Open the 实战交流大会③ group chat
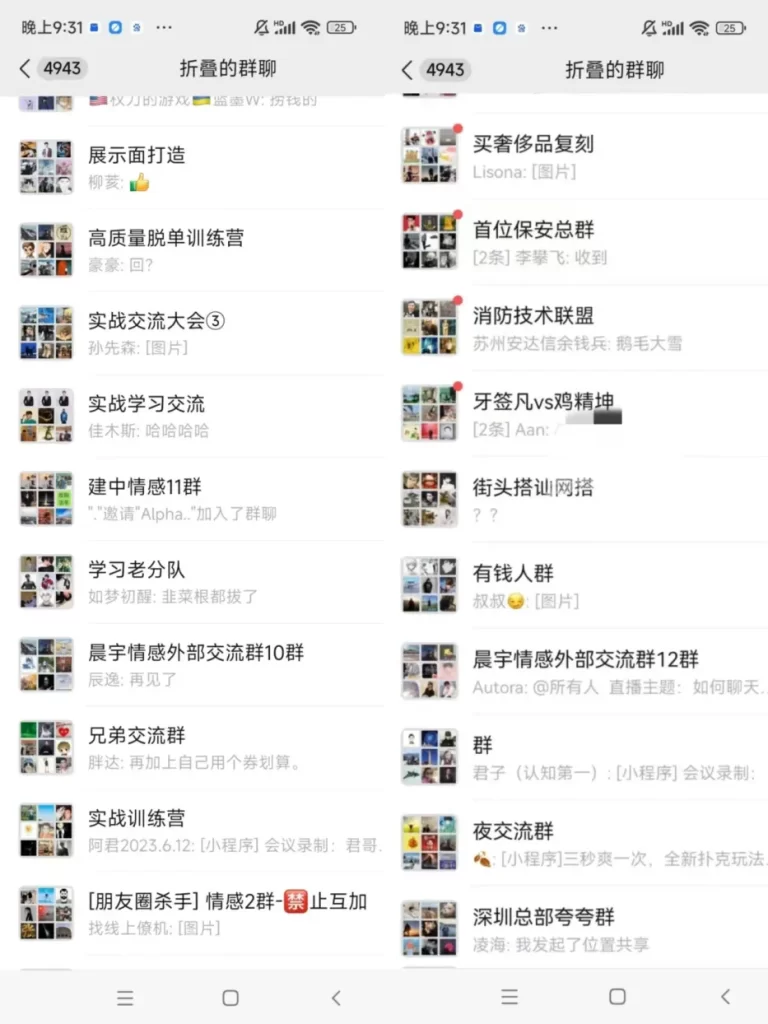768x1024 pixels. 200,333
